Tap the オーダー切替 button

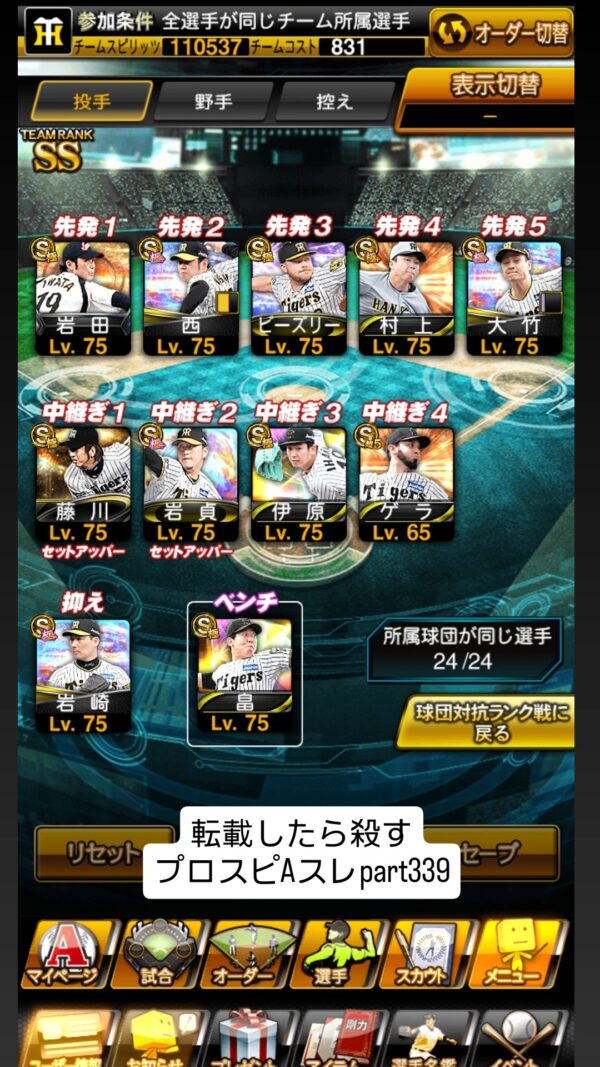(501, 32)
